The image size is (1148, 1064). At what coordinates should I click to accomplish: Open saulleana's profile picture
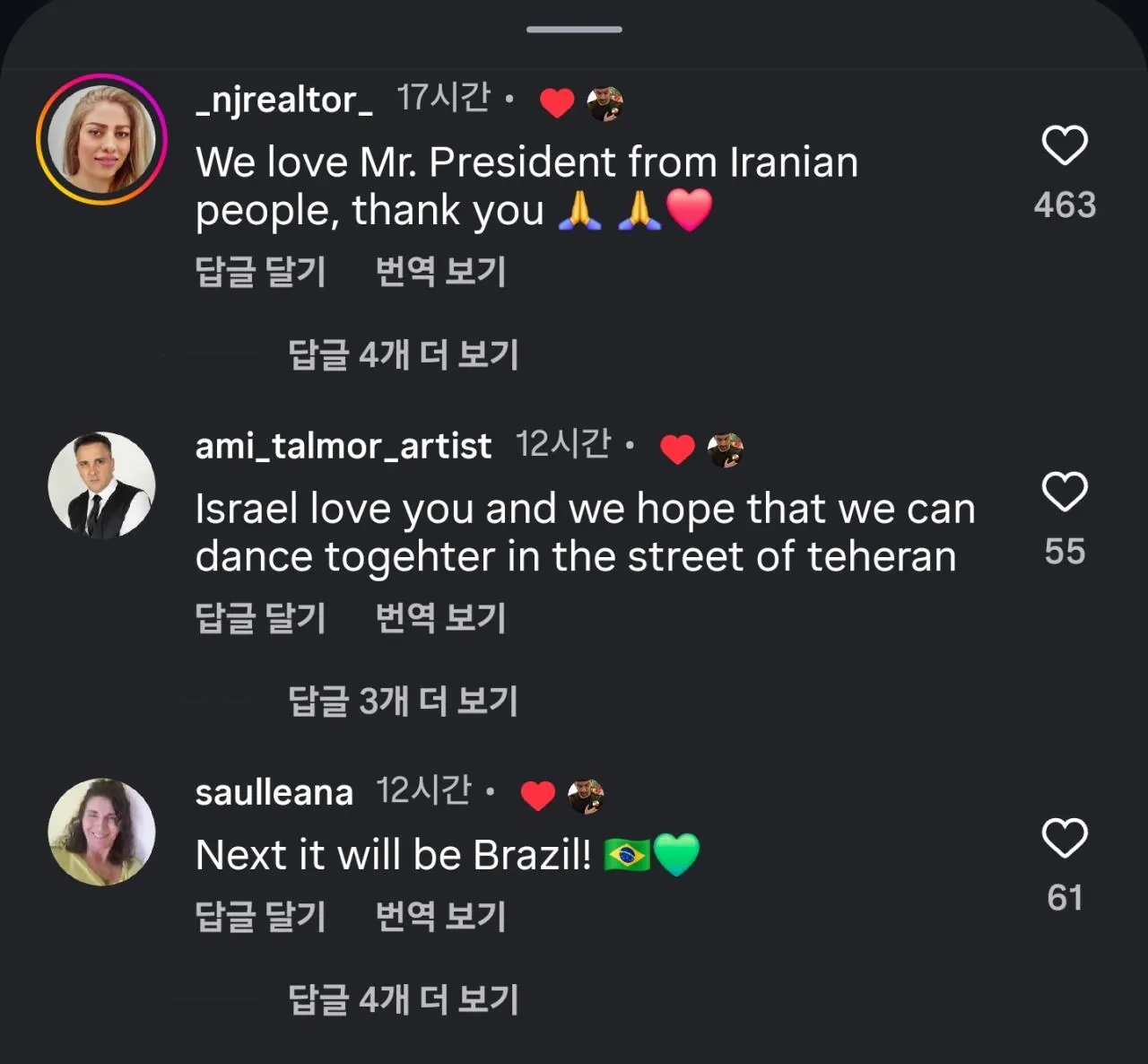101,832
